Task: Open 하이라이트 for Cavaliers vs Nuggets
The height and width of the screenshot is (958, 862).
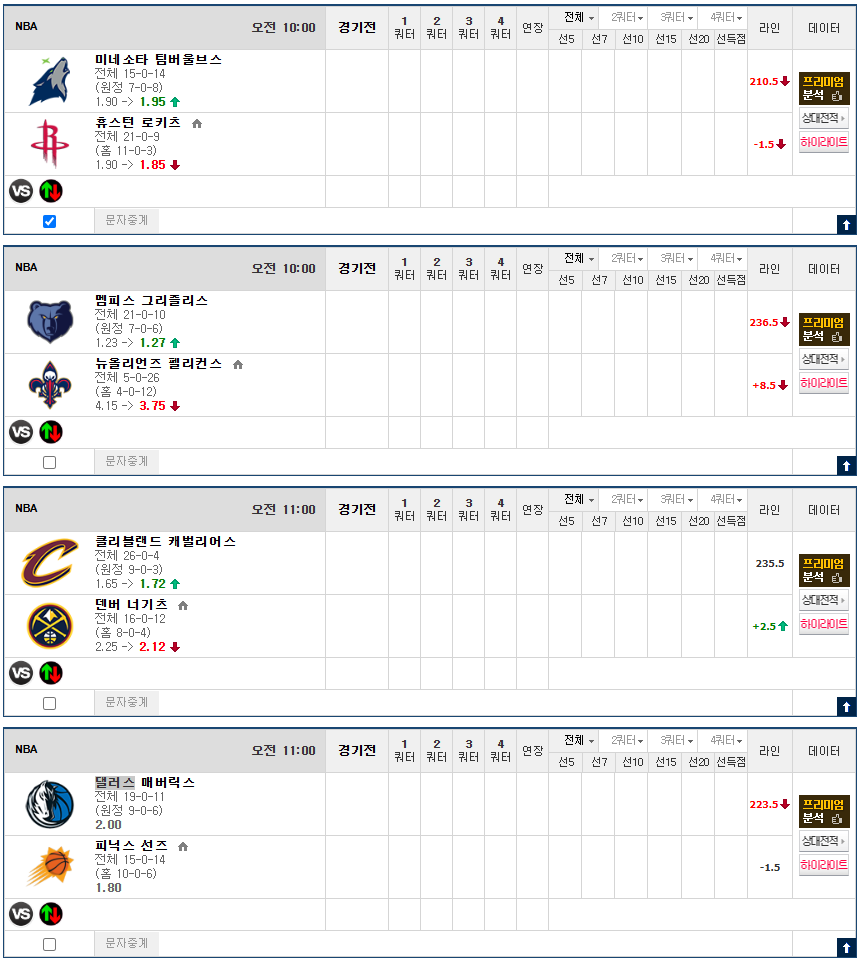Action: [823, 624]
